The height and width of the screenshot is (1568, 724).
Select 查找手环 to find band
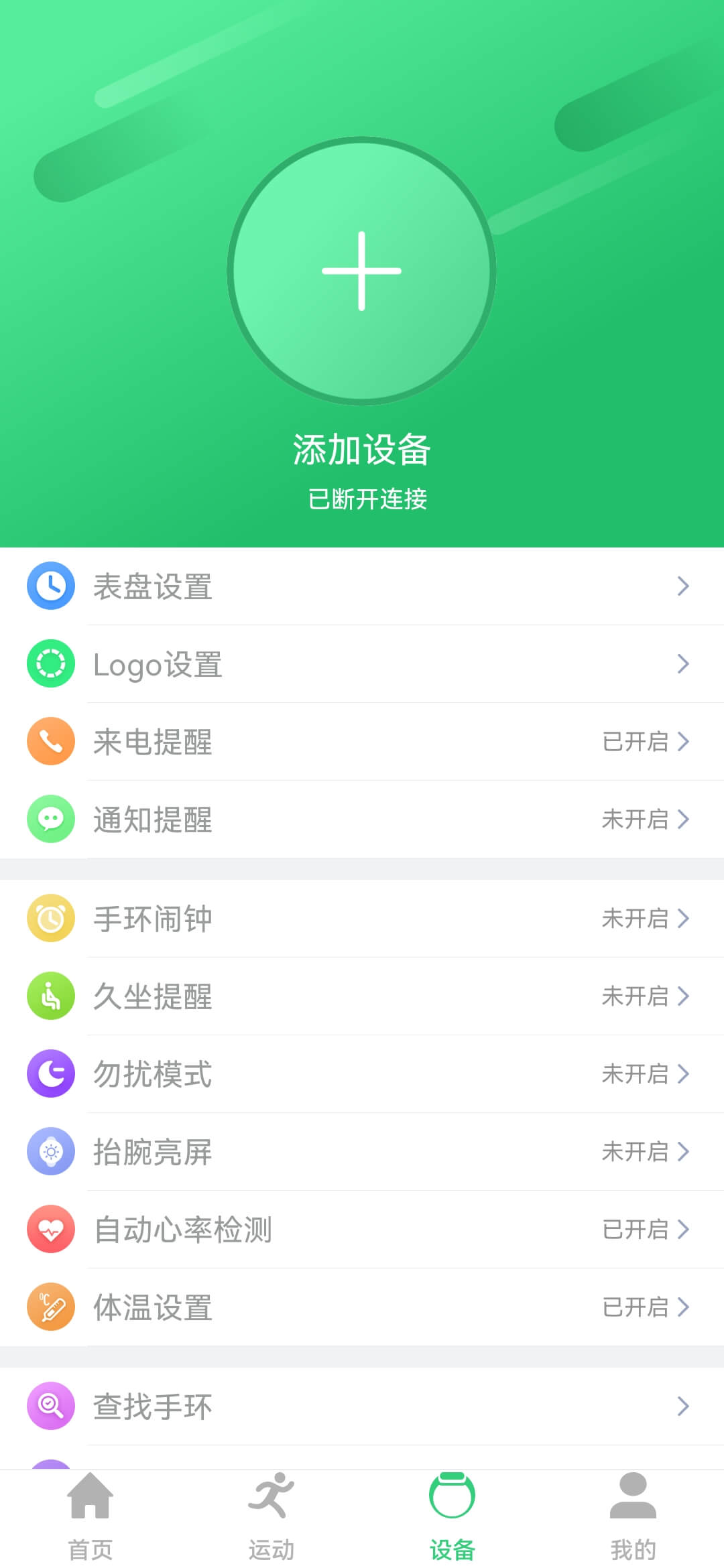362,1407
